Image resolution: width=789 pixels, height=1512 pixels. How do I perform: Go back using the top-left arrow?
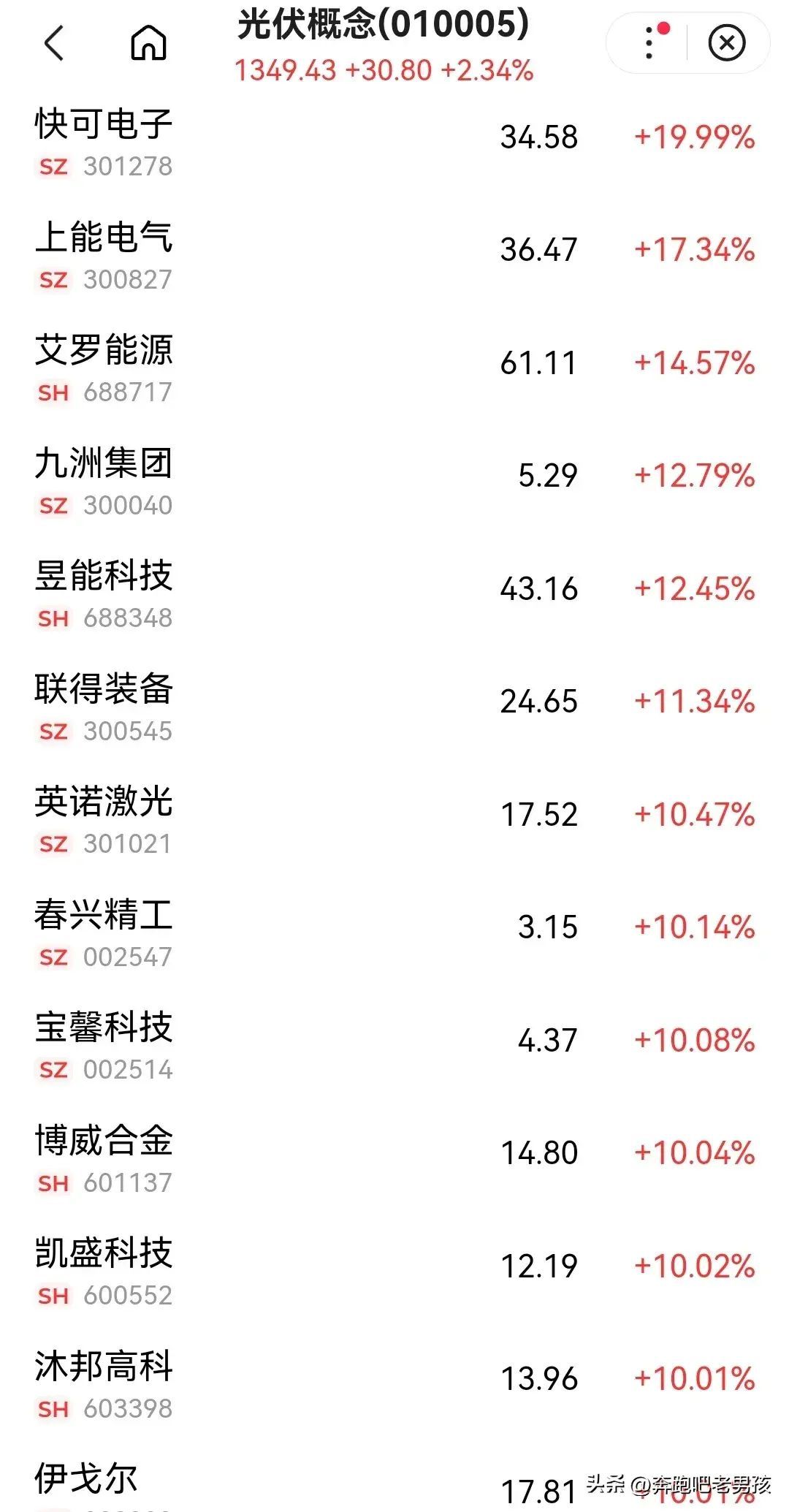(x=55, y=43)
